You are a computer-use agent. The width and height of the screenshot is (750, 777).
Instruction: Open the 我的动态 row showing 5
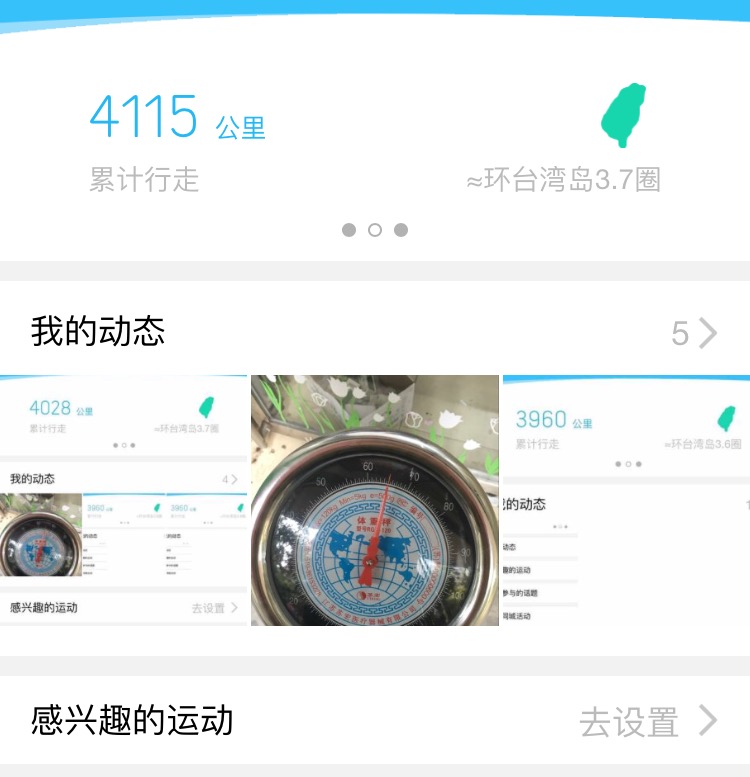tap(374, 331)
